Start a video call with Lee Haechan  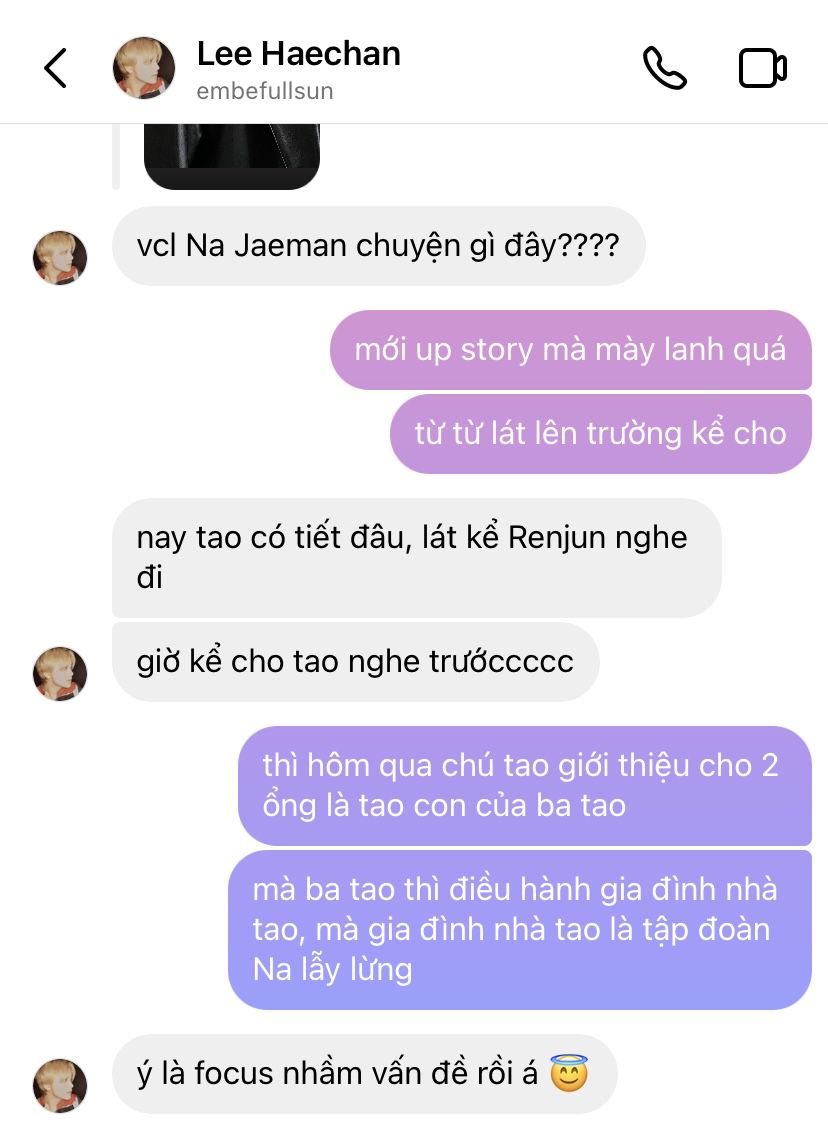point(762,68)
